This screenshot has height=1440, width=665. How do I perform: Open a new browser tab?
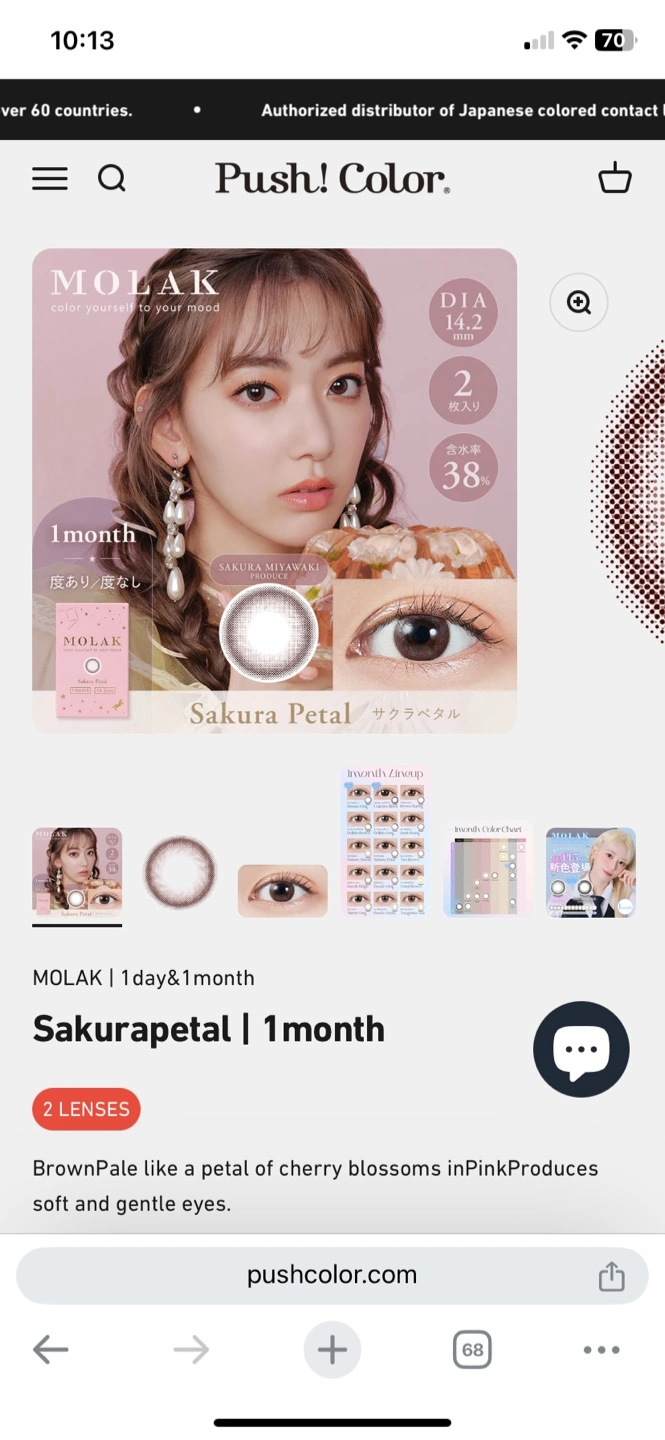click(332, 1350)
